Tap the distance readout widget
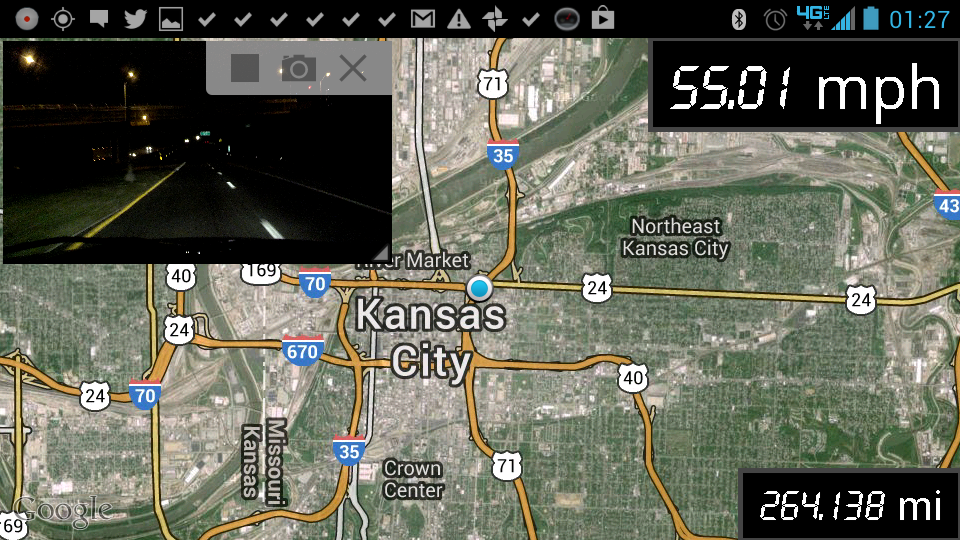The image size is (960, 540). 849,504
